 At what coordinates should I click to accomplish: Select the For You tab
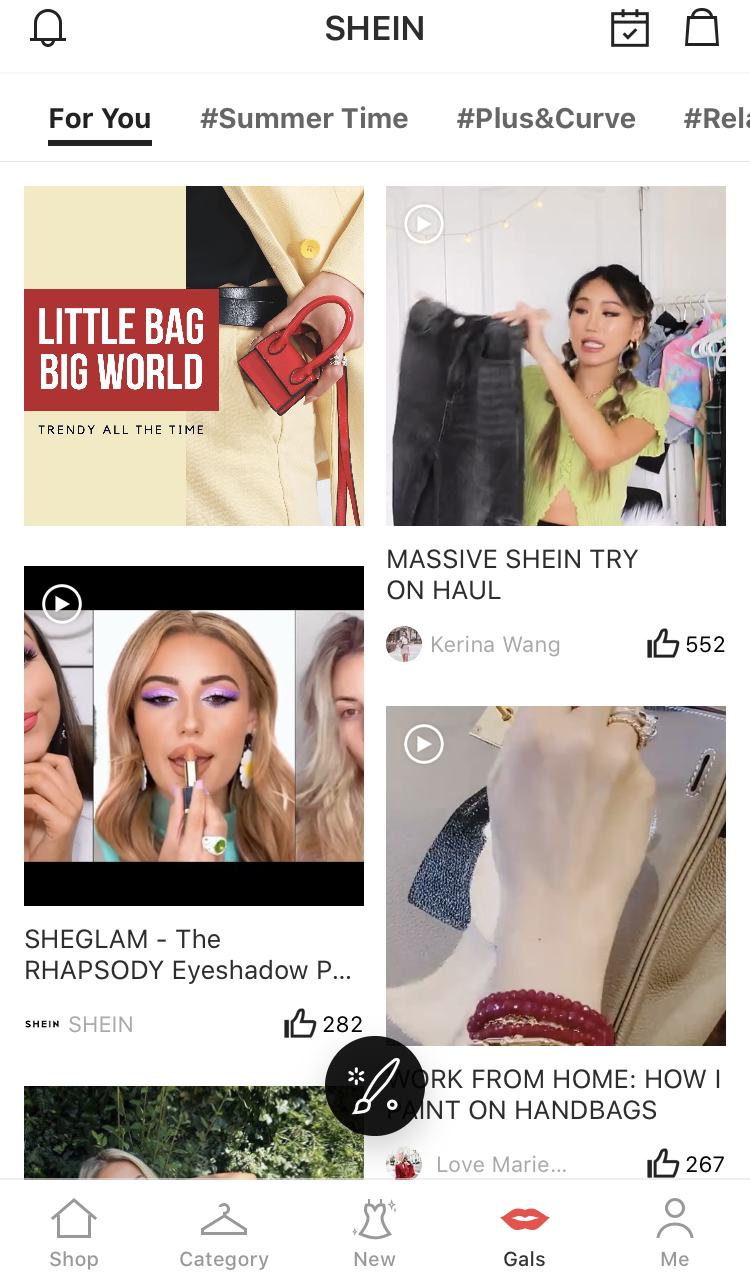click(x=100, y=118)
